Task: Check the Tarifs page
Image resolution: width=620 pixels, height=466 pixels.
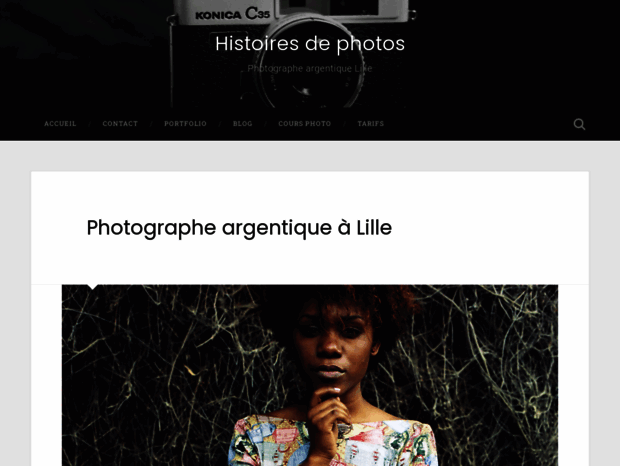Action: click(370, 124)
